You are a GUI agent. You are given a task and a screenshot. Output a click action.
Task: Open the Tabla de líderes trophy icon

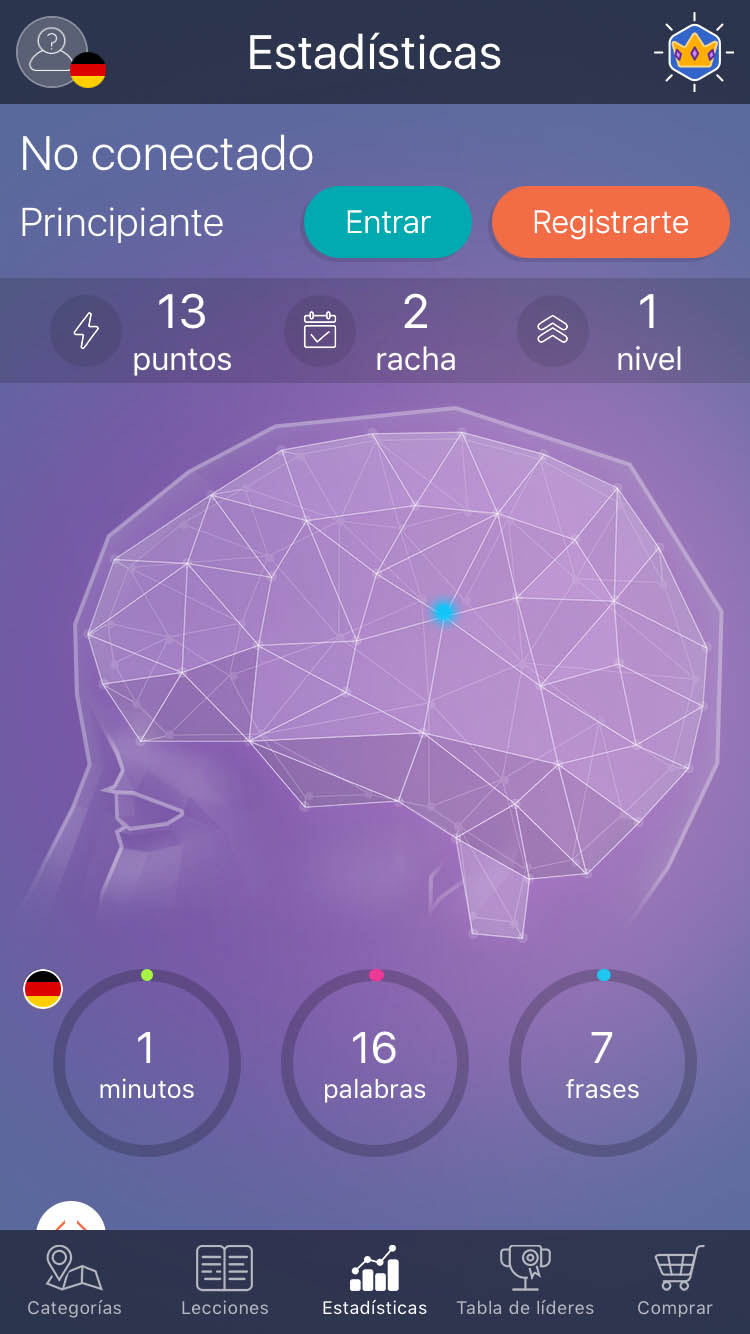[524, 1268]
